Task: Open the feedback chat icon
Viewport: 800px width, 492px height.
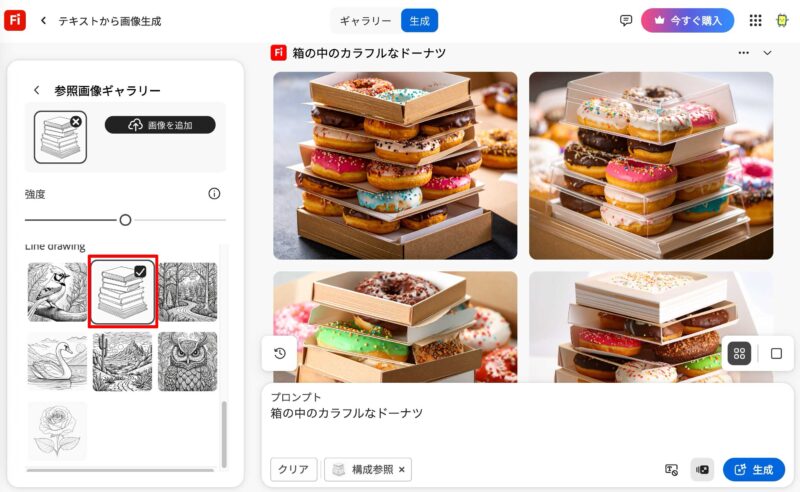Action: 626,20
